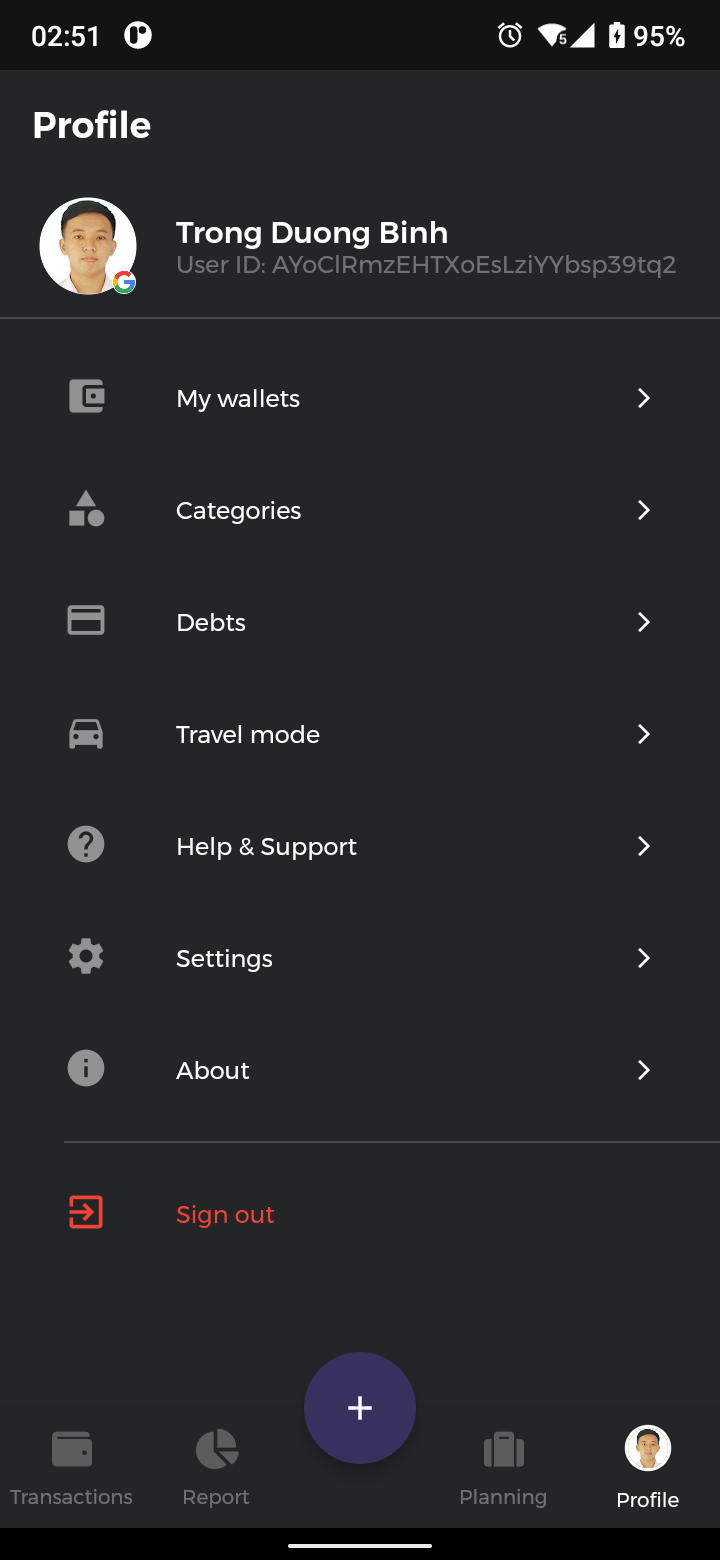
Task: Sign out of the account
Action: [x=225, y=1214]
